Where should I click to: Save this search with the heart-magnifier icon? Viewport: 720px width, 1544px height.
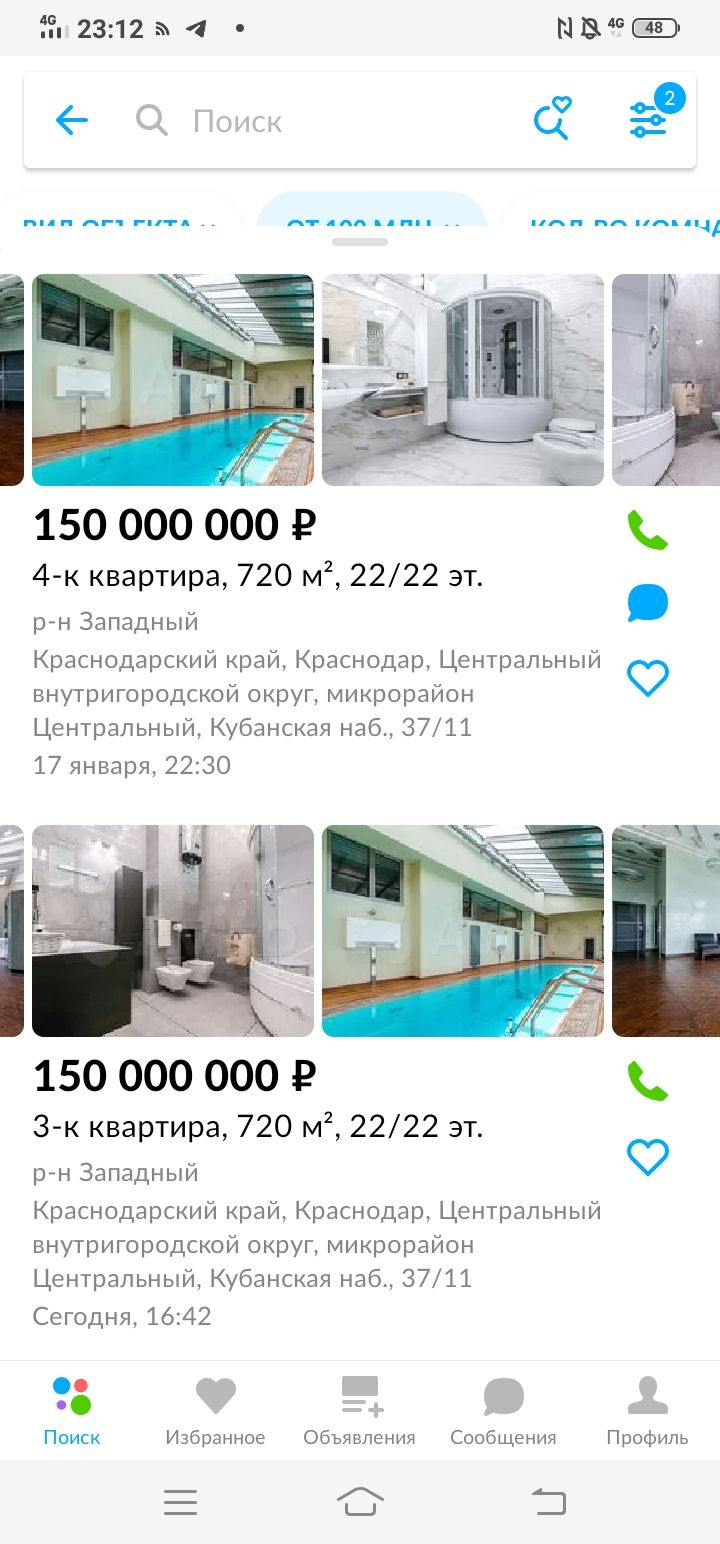tap(551, 120)
